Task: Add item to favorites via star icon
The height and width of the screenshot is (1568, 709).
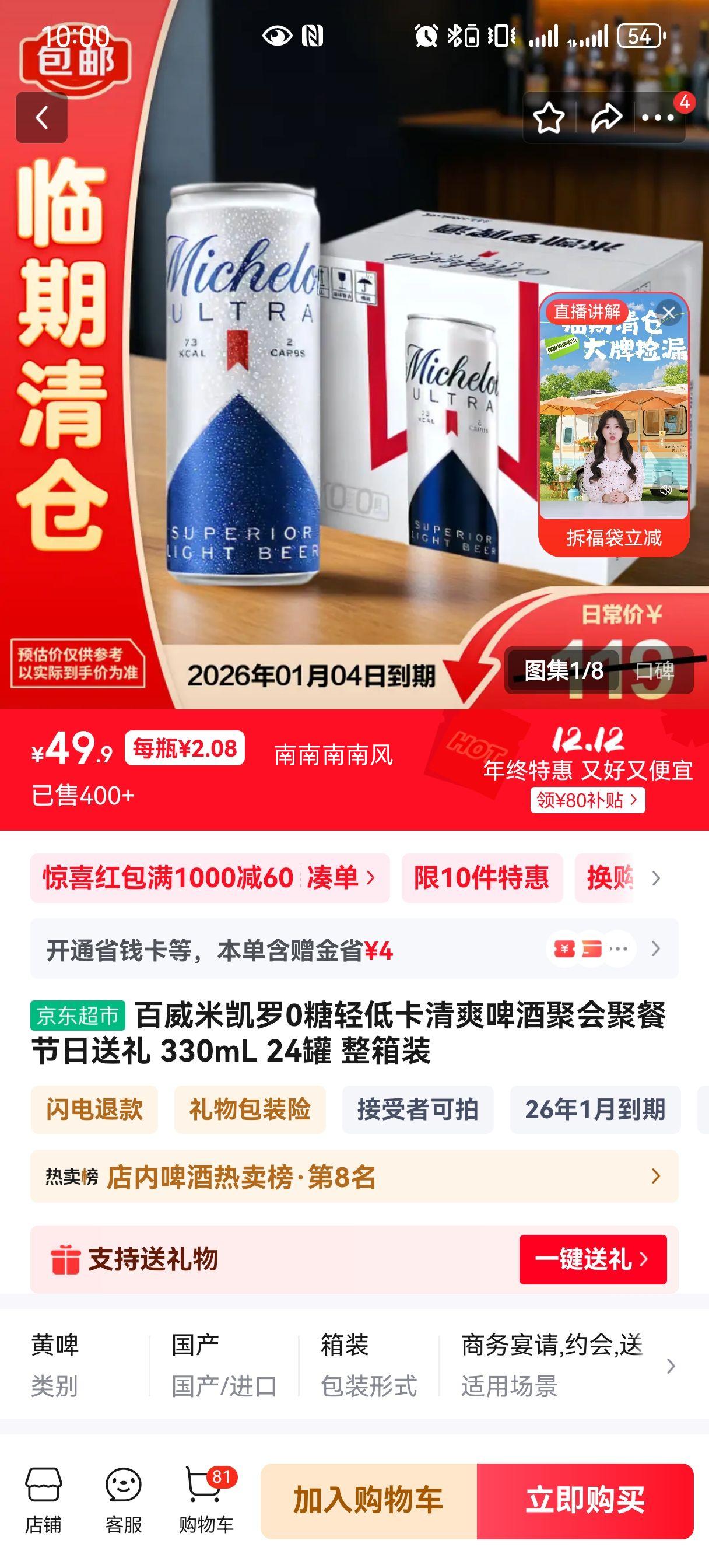Action: click(548, 117)
